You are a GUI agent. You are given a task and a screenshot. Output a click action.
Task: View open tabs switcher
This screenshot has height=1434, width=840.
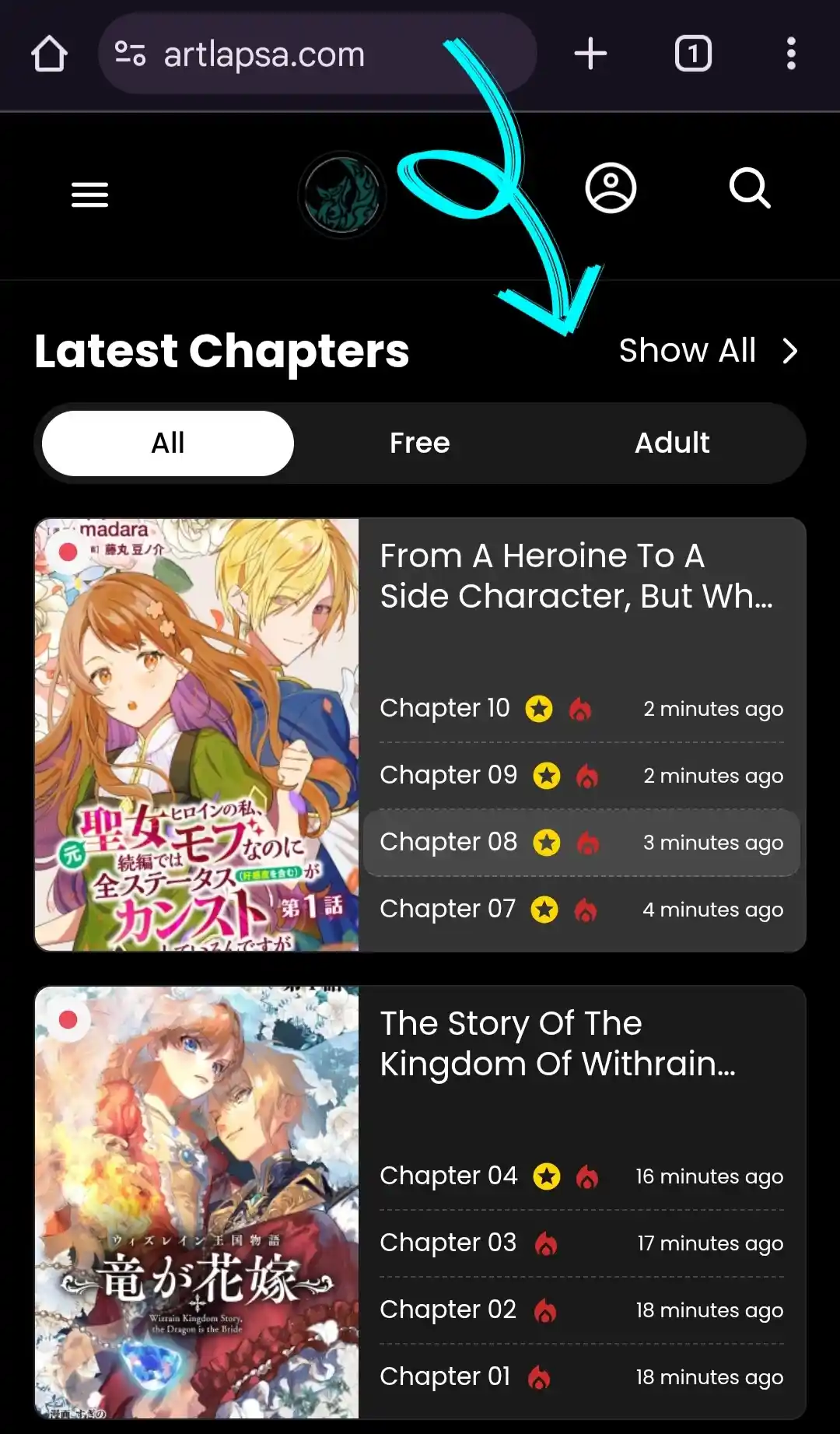693,54
